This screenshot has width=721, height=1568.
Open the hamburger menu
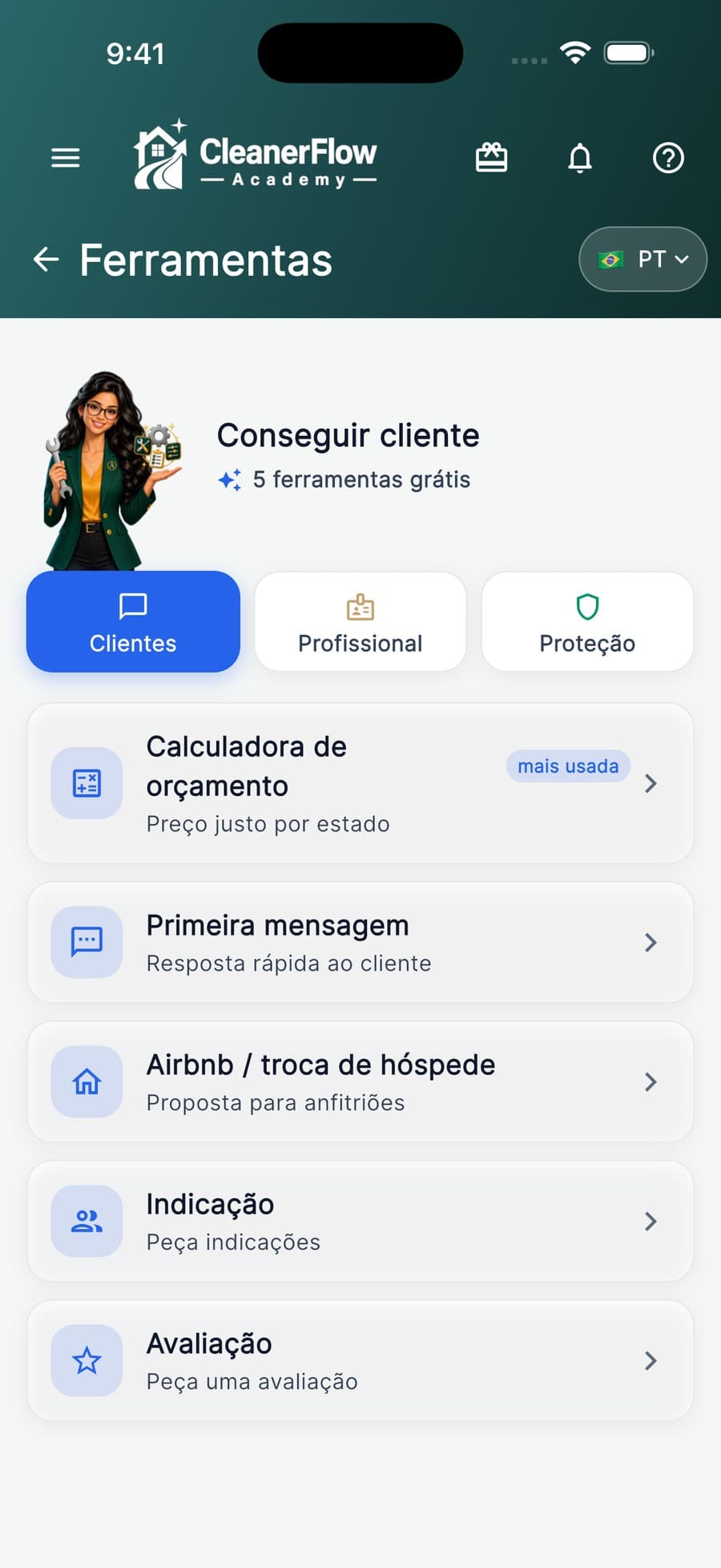(65, 158)
